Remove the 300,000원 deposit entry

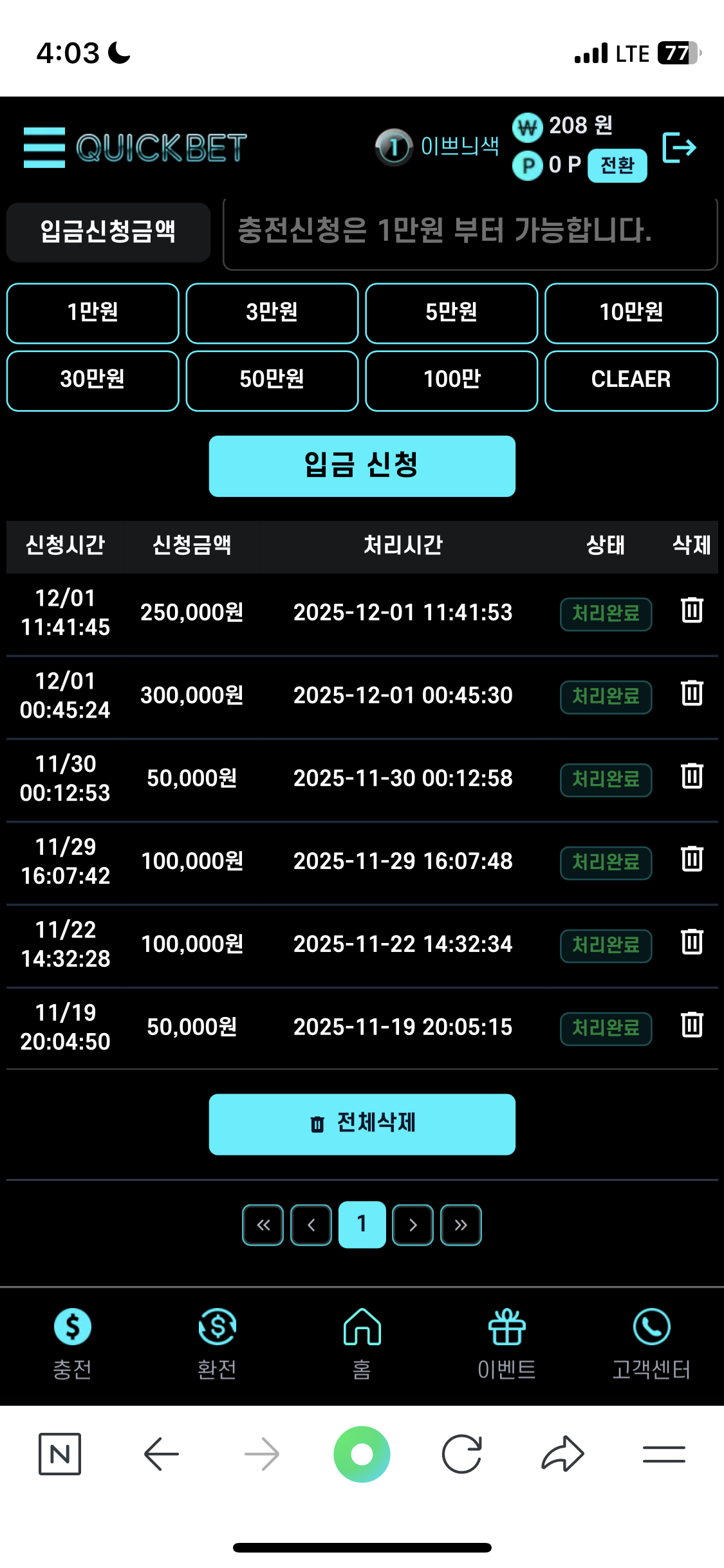click(692, 693)
